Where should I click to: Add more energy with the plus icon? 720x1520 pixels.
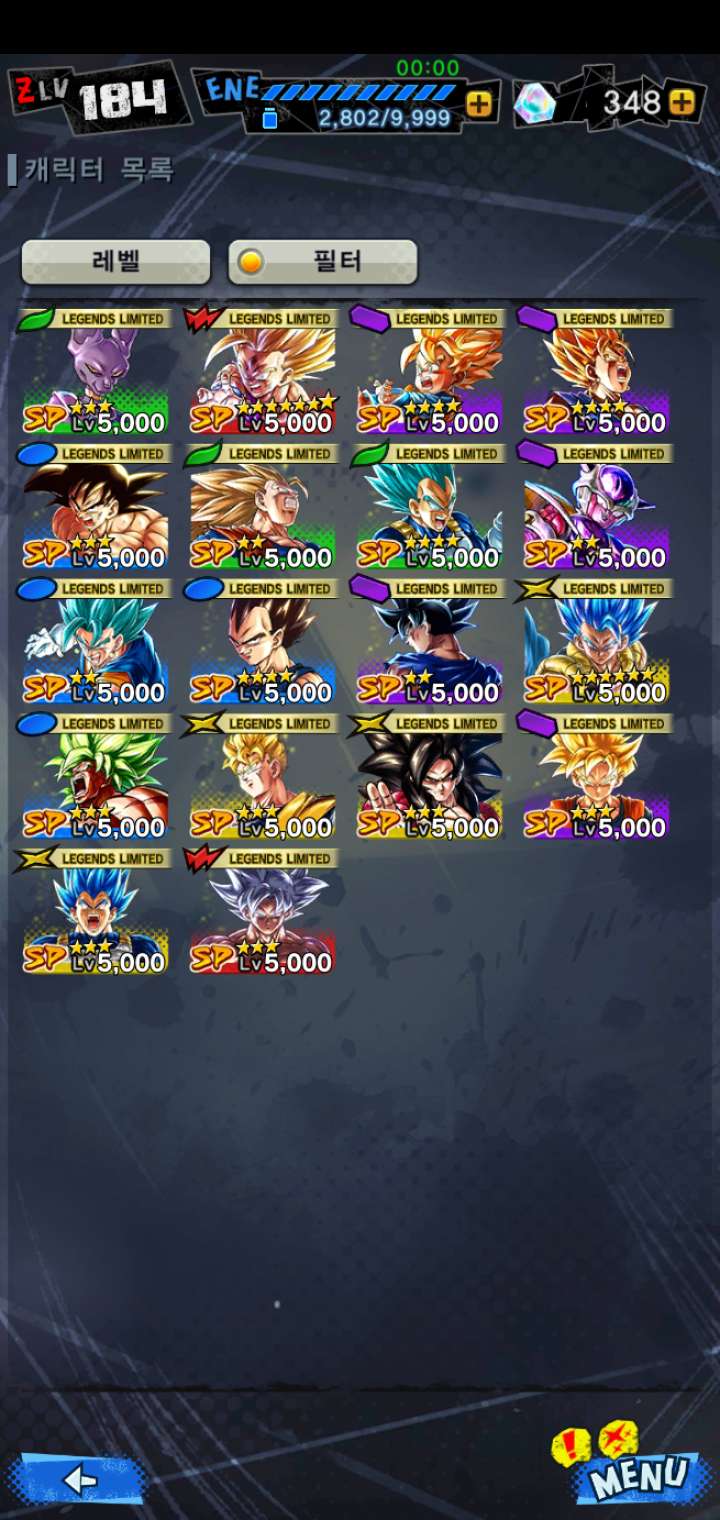click(479, 104)
